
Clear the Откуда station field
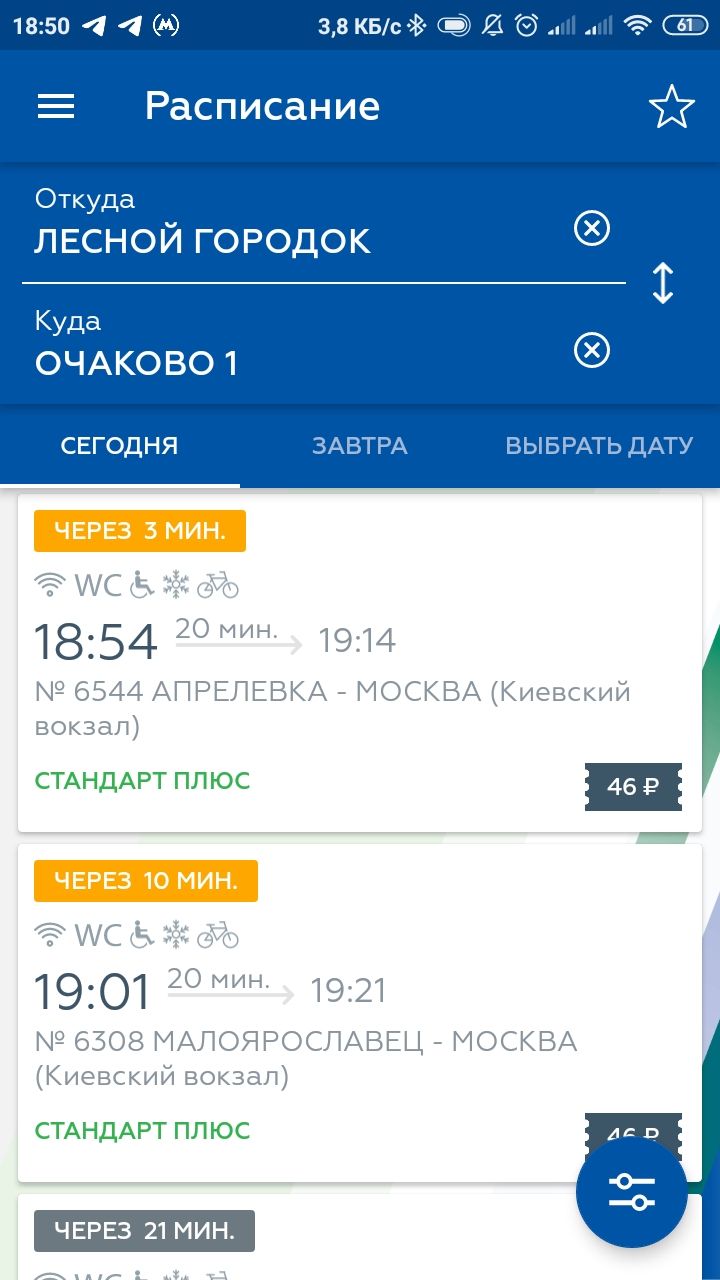(x=592, y=229)
